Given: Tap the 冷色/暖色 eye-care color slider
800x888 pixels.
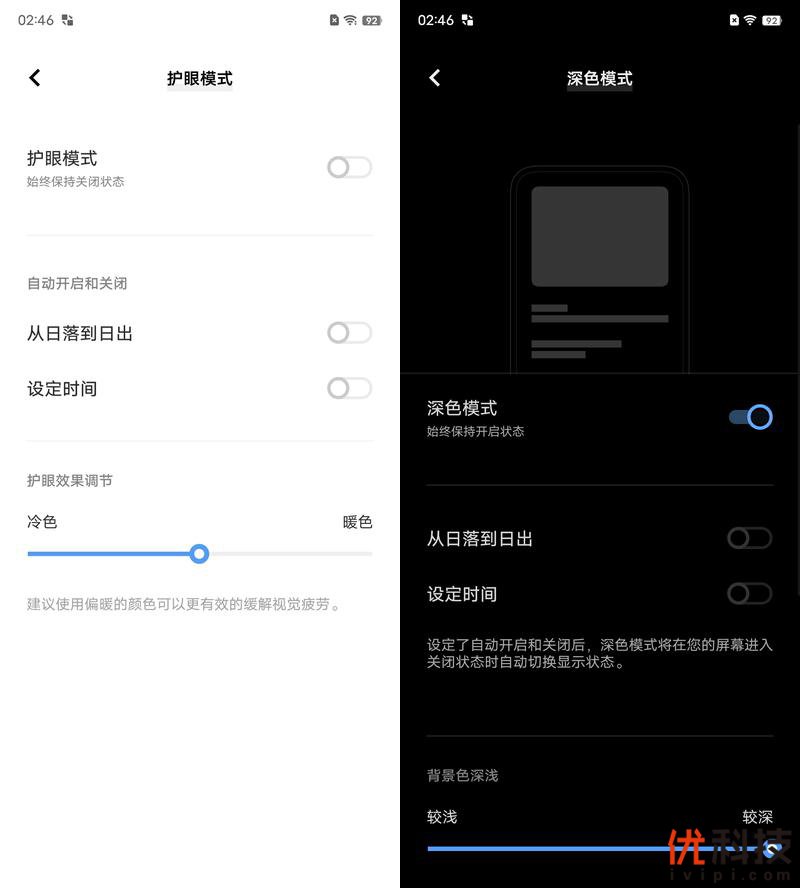Looking at the screenshot, I should pyautogui.click(x=199, y=553).
